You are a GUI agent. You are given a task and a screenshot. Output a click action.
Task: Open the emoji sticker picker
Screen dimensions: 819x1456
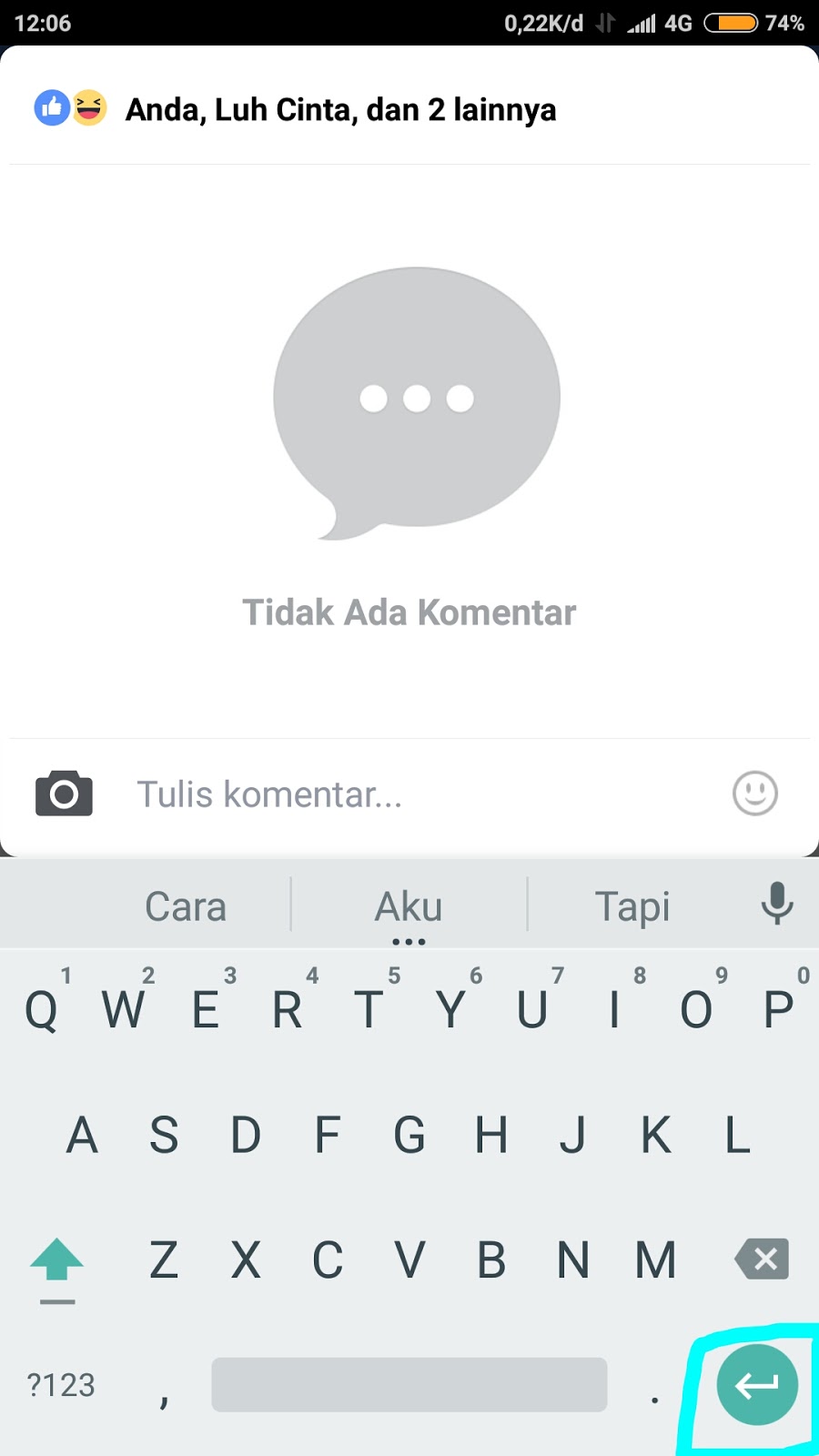tap(755, 794)
